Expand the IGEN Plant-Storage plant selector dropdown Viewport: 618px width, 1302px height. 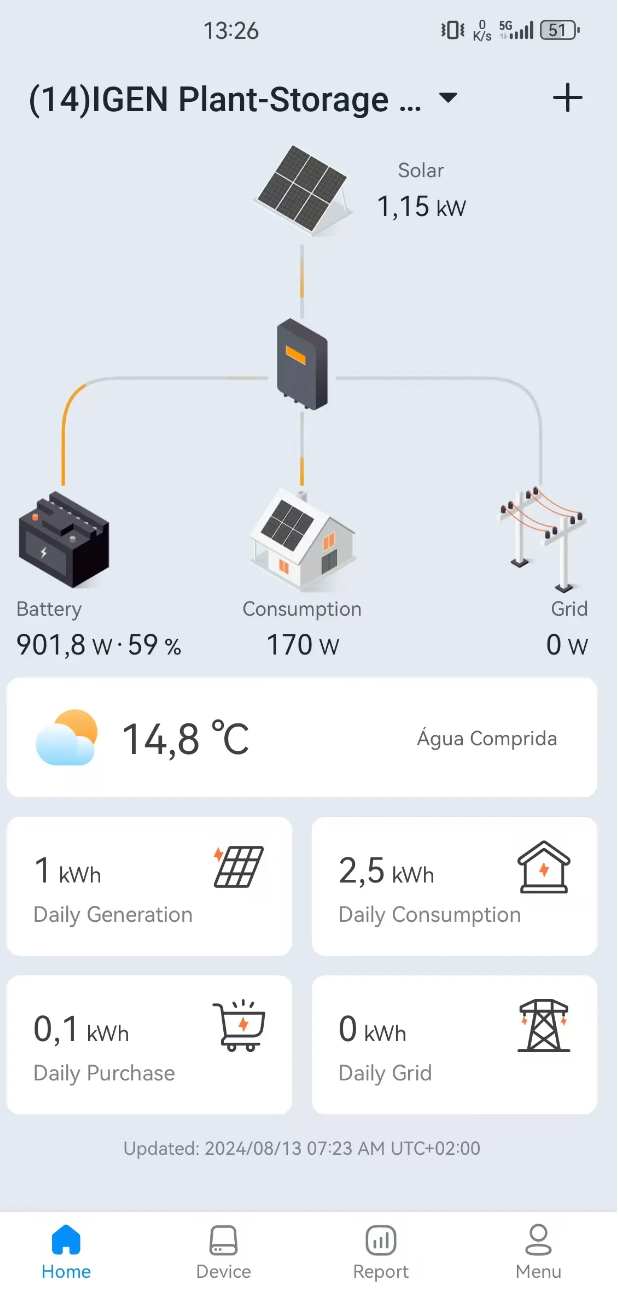[447, 98]
